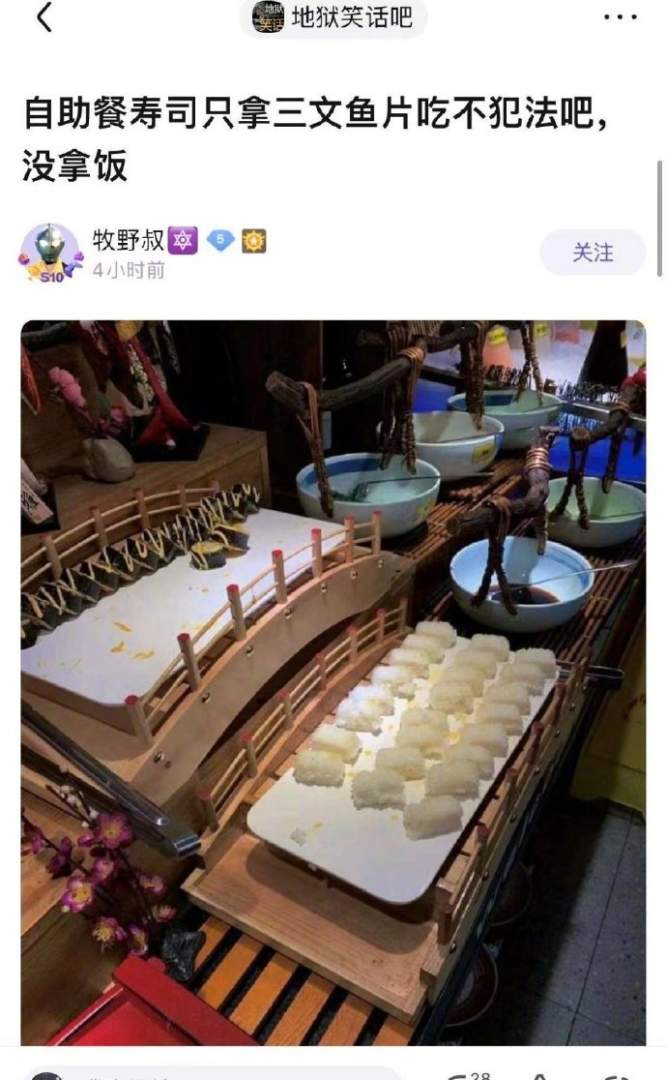
Task: Open the three-dot overflow menu
Action: (x=620, y=18)
